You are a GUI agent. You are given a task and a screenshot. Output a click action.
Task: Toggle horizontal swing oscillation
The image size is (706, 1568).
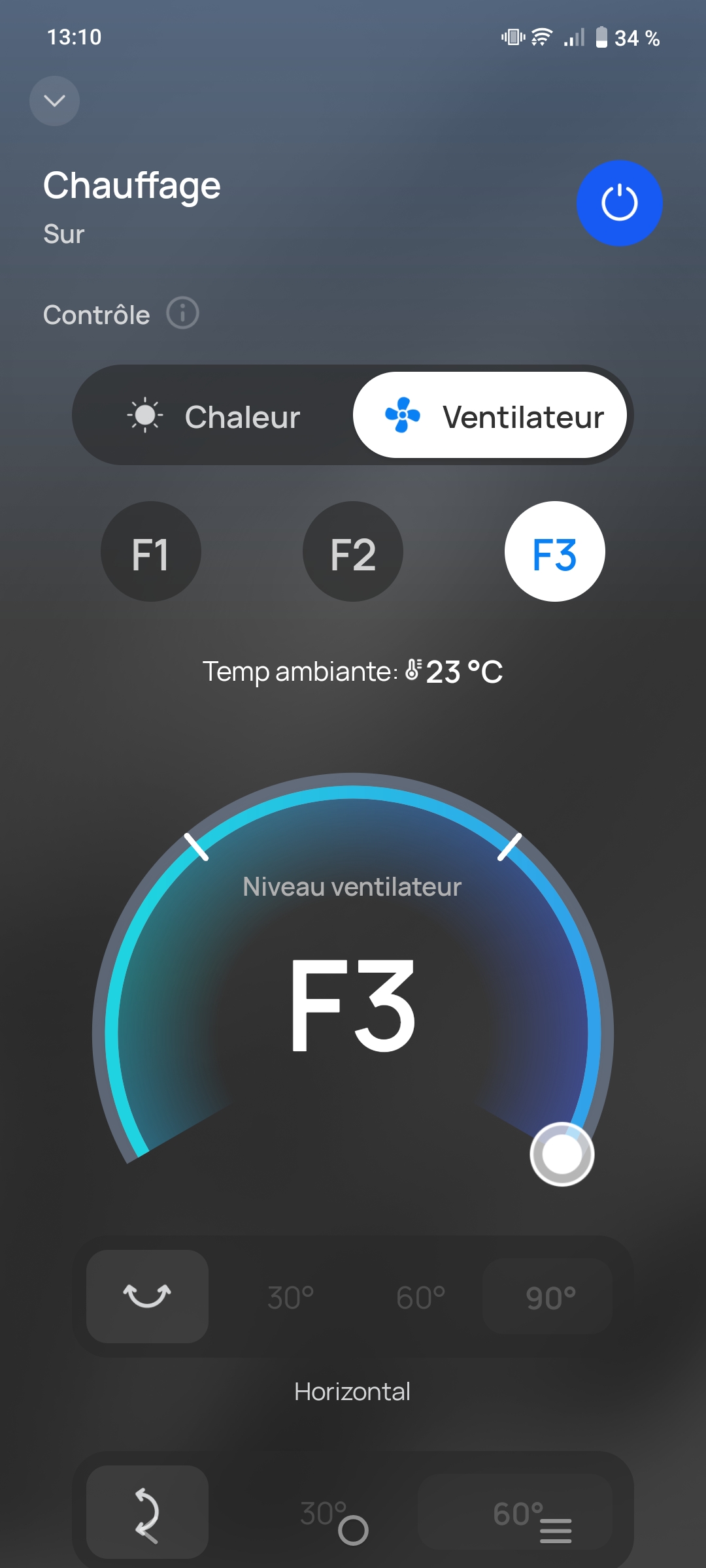pos(147,1296)
